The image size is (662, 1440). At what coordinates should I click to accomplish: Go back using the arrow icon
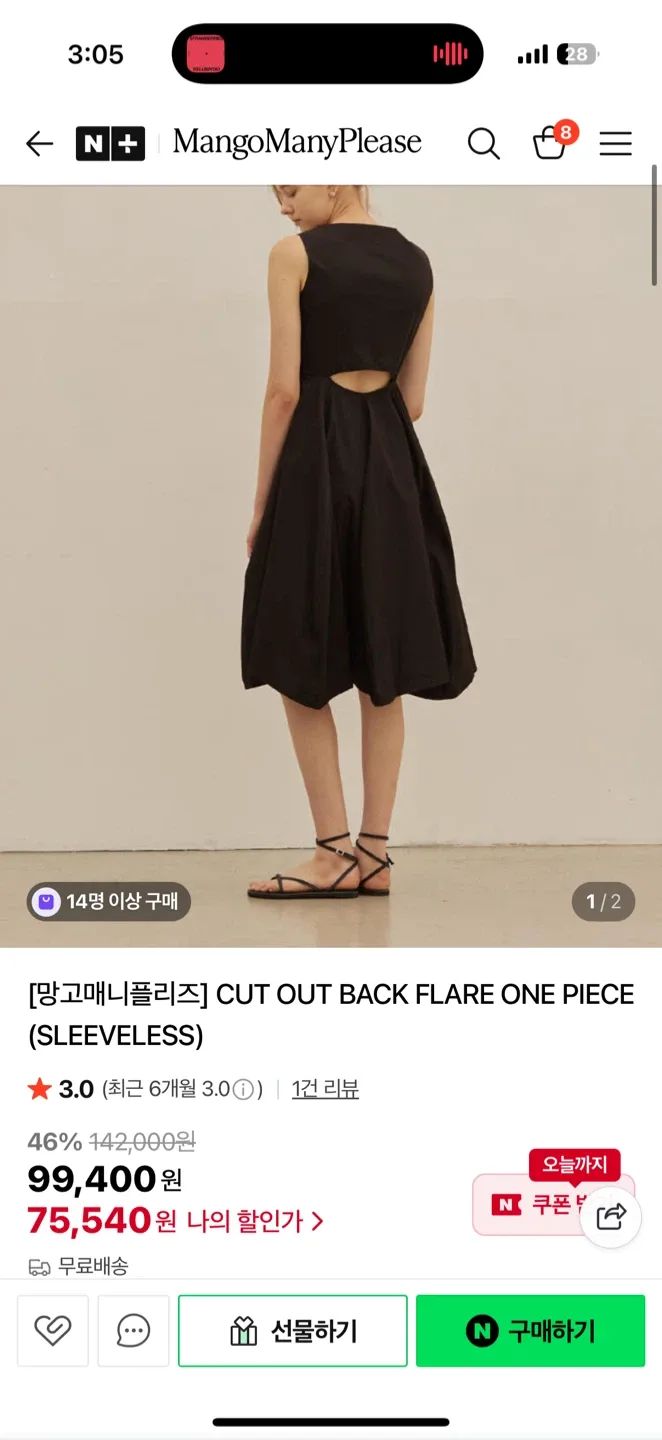pyautogui.click(x=39, y=144)
